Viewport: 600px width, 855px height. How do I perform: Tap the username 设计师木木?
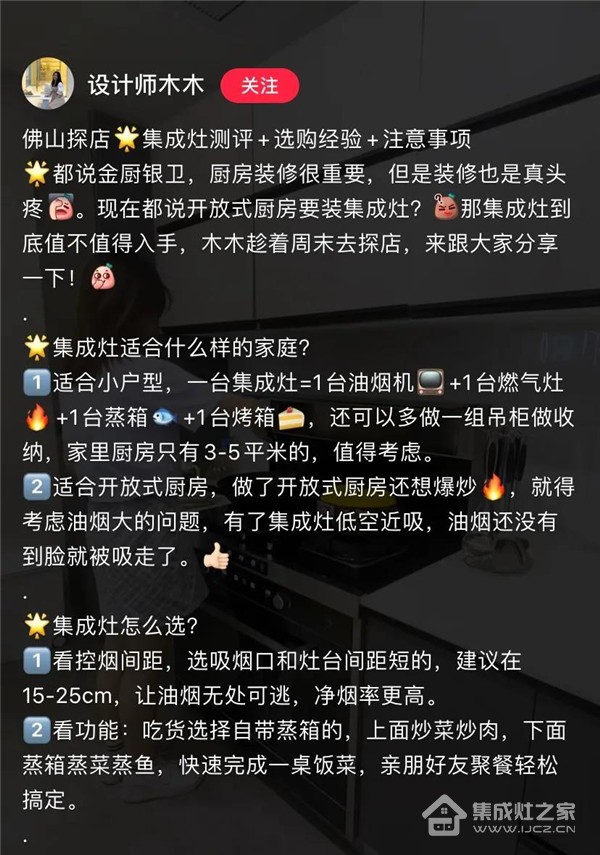point(146,86)
